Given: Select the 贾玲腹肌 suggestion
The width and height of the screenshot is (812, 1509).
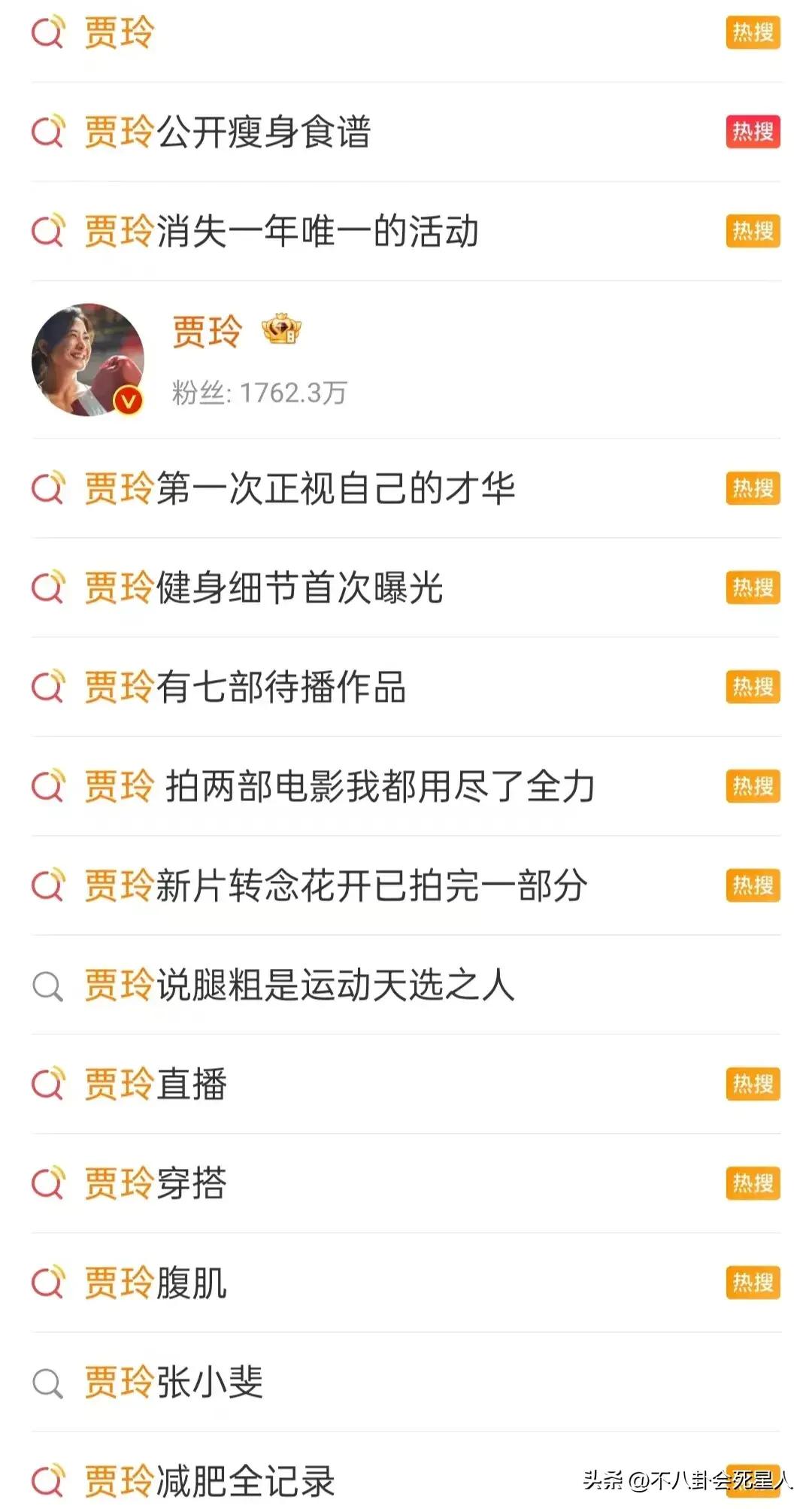Looking at the screenshot, I should pos(155,1283).
